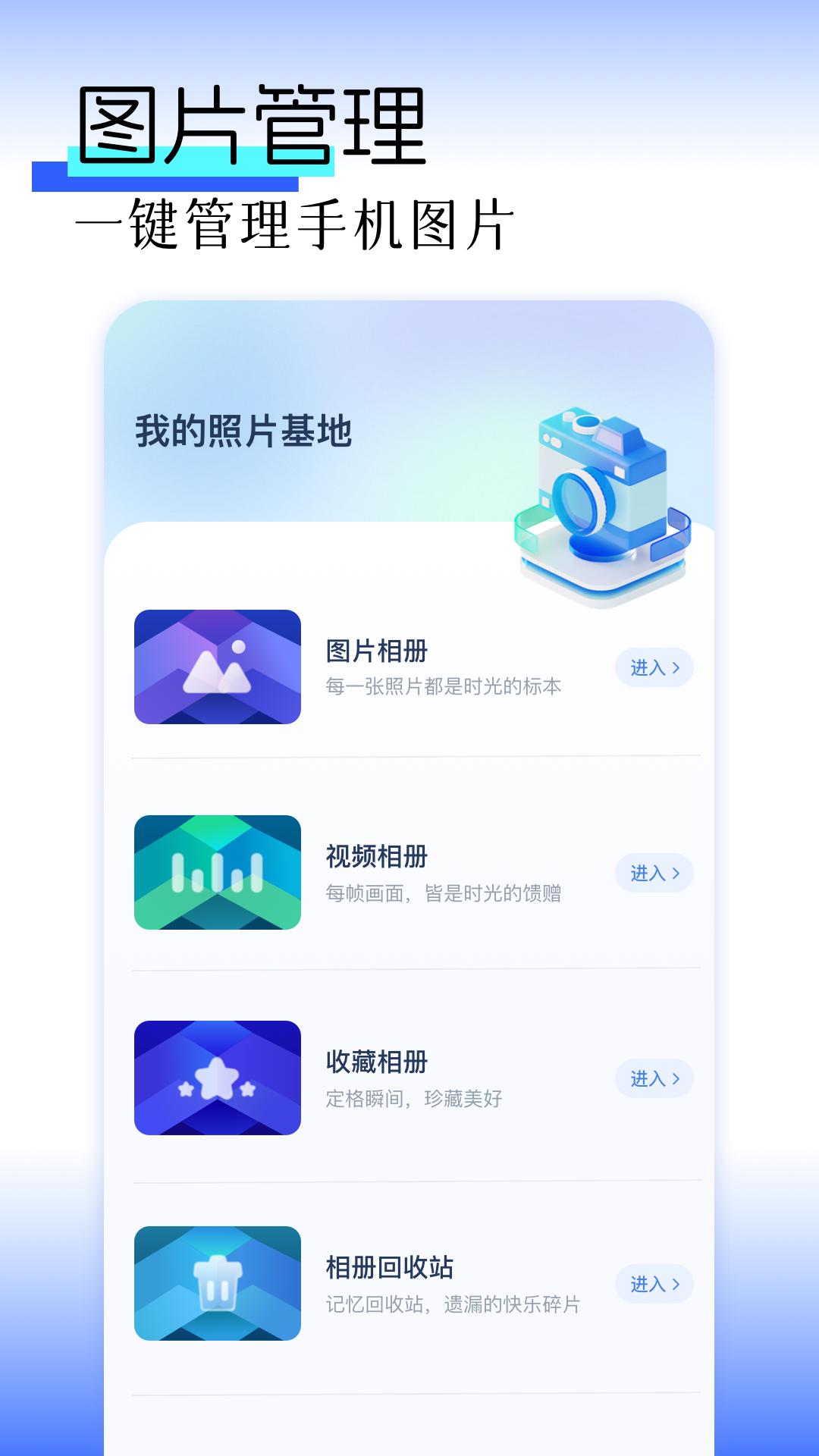This screenshot has width=819, height=1456.
Task: Click the 相册回收站 trash bin icon
Action: tap(219, 1282)
